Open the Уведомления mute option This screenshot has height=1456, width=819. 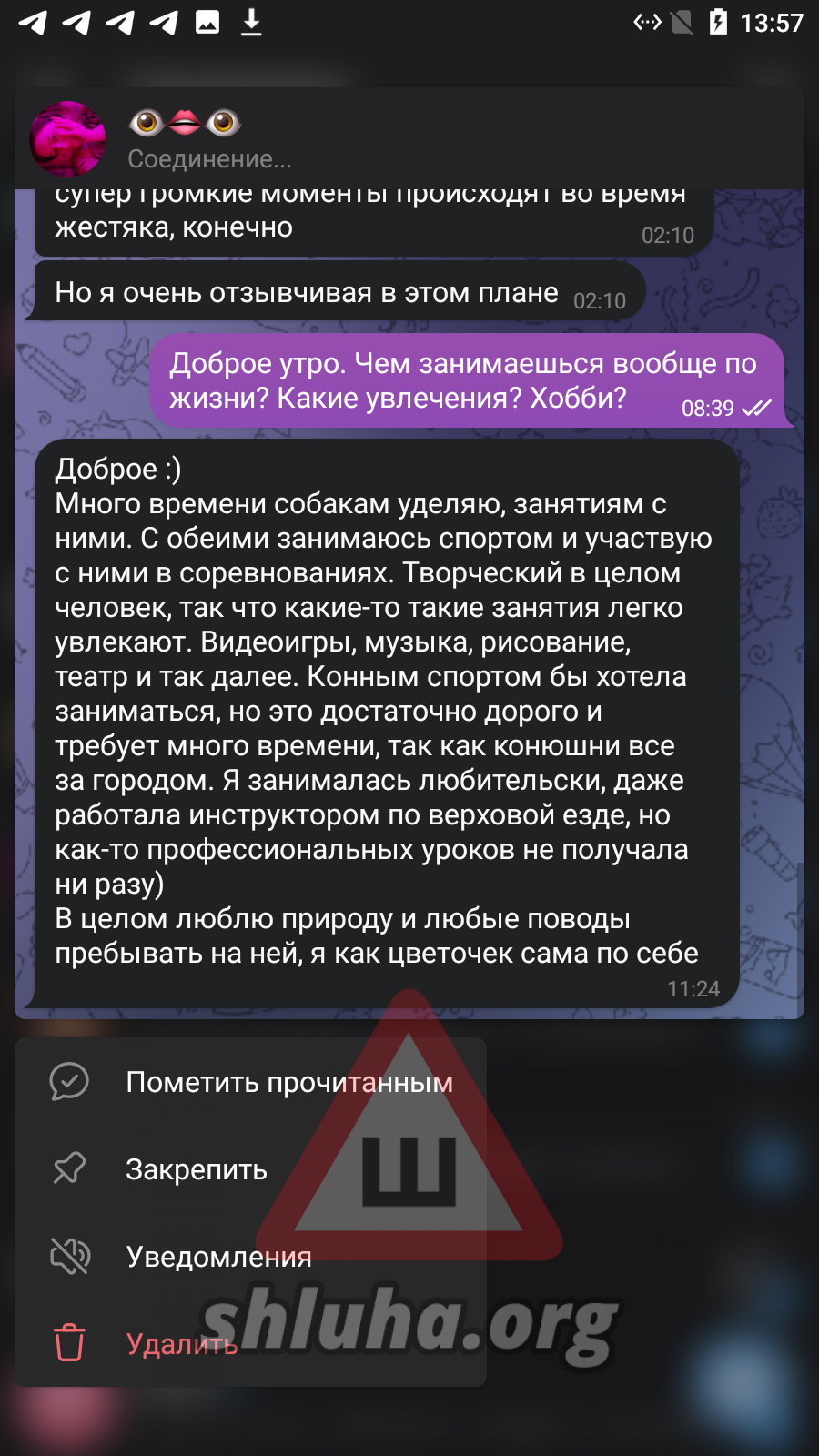pos(250,1257)
